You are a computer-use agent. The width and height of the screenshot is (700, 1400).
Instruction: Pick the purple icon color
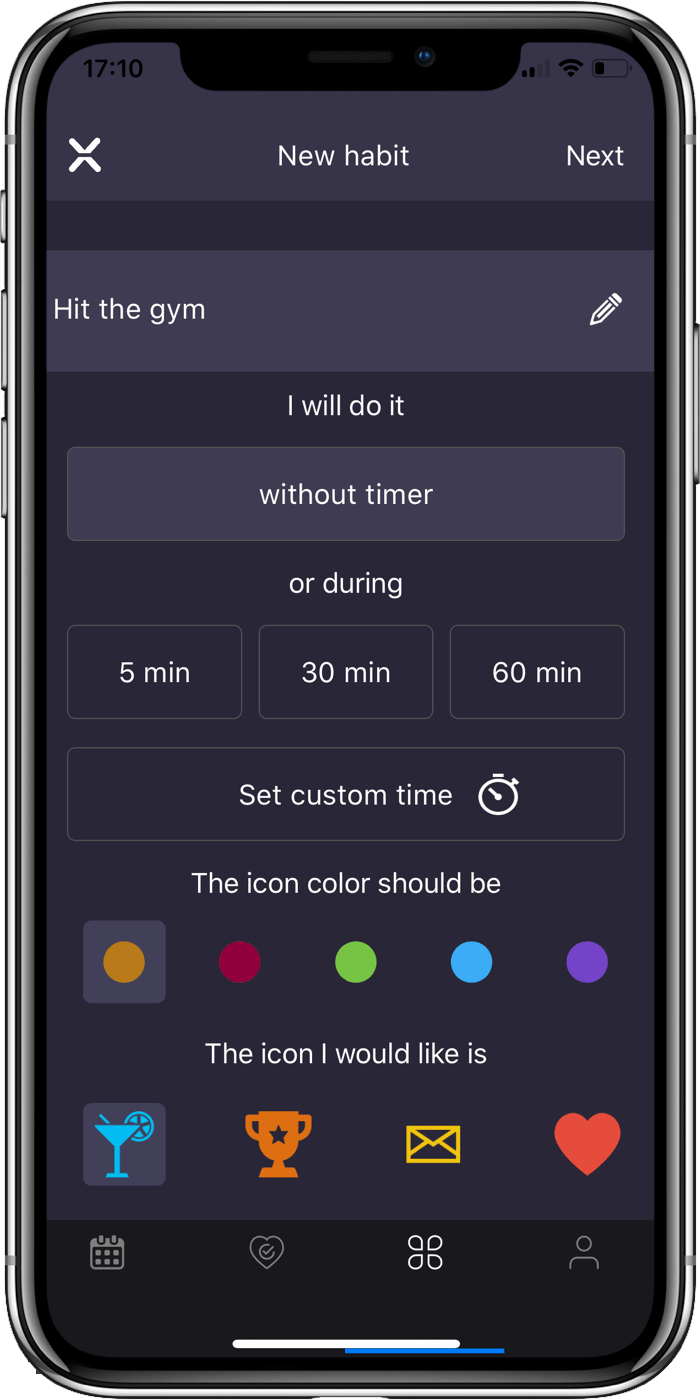587,962
